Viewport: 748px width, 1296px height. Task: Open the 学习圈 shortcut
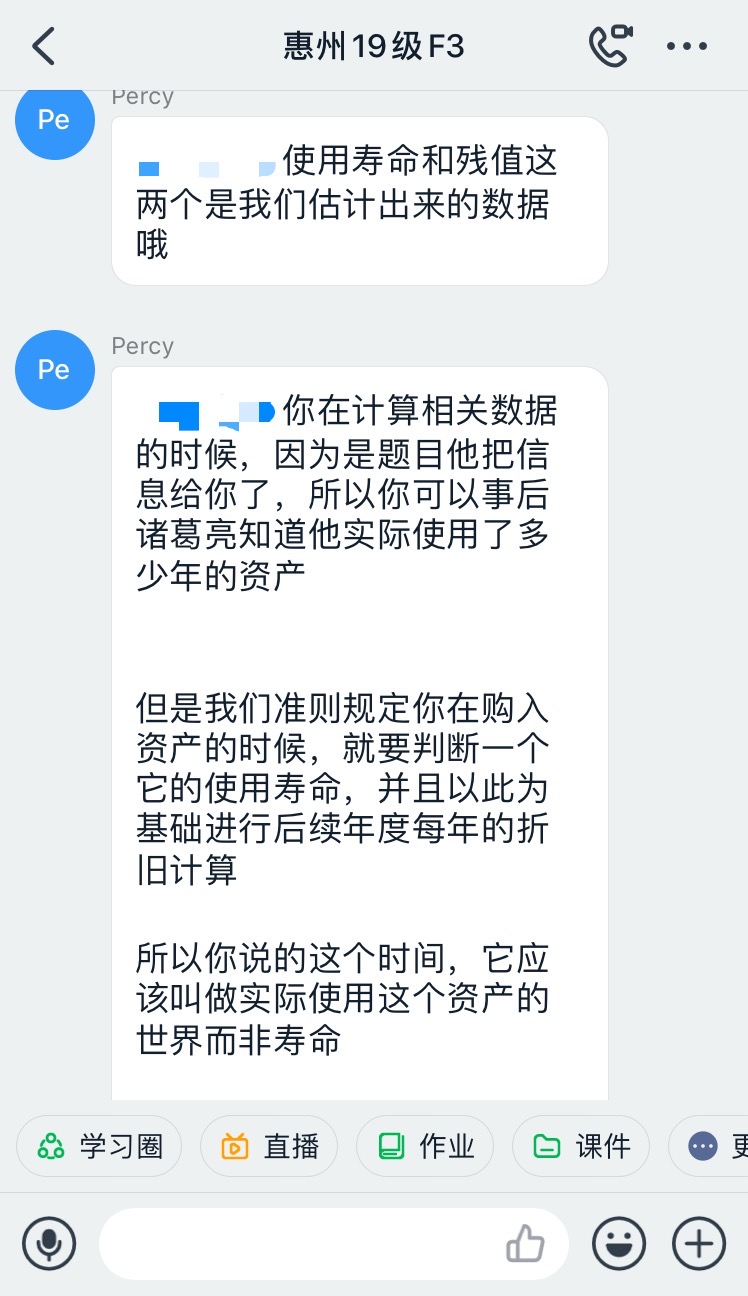99,1146
